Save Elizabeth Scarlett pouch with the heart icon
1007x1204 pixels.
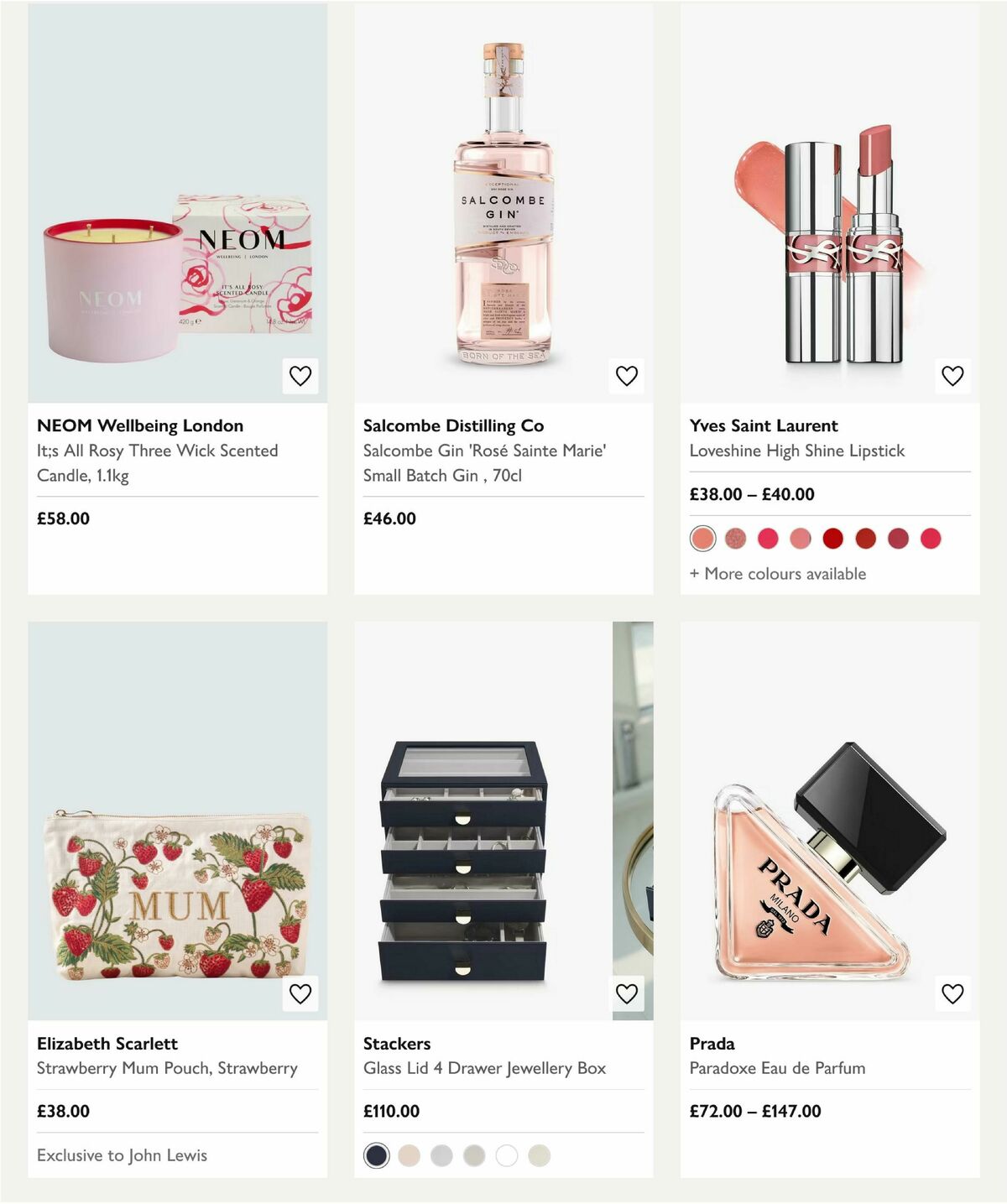(x=301, y=993)
